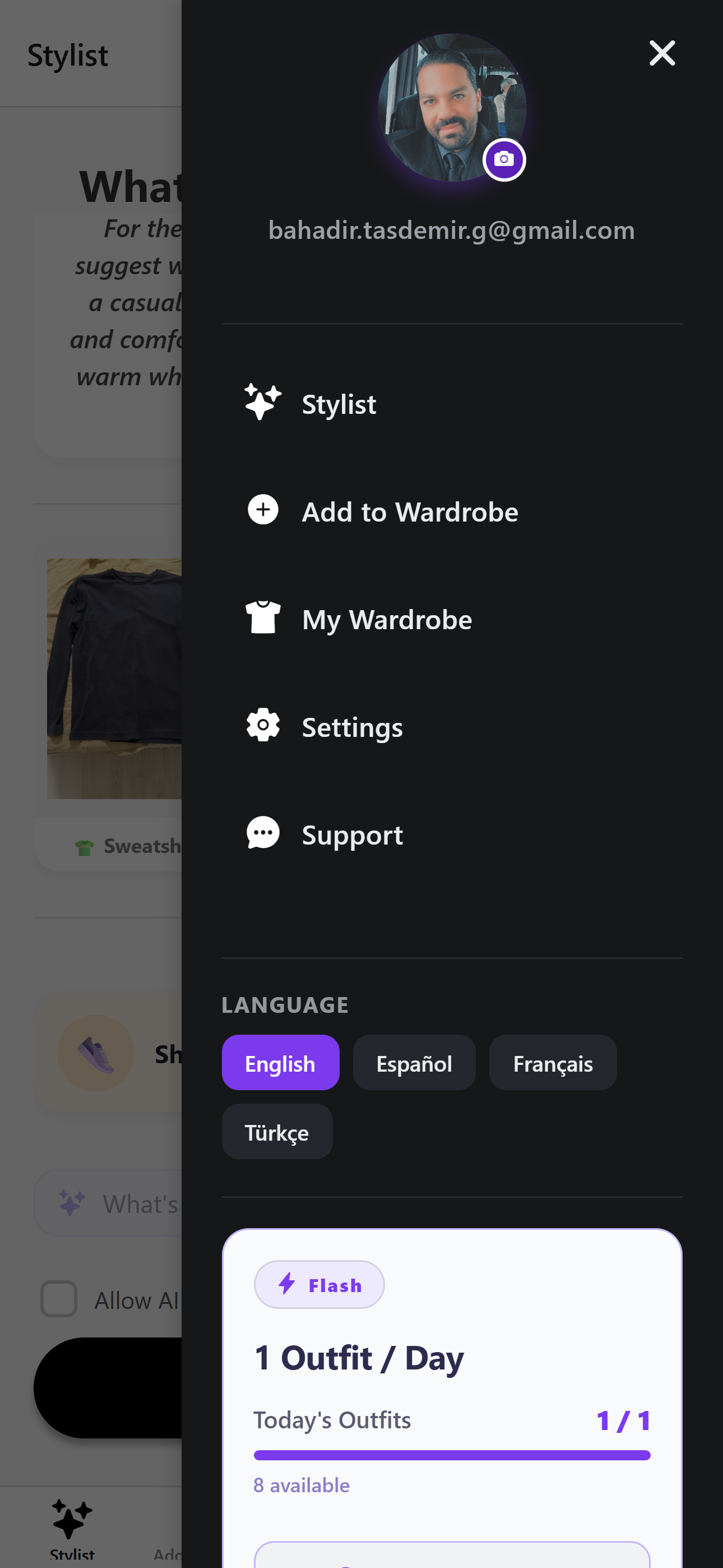Viewport: 723px width, 1568px height.
Task: Close the side menu
Action: (661, 54)
